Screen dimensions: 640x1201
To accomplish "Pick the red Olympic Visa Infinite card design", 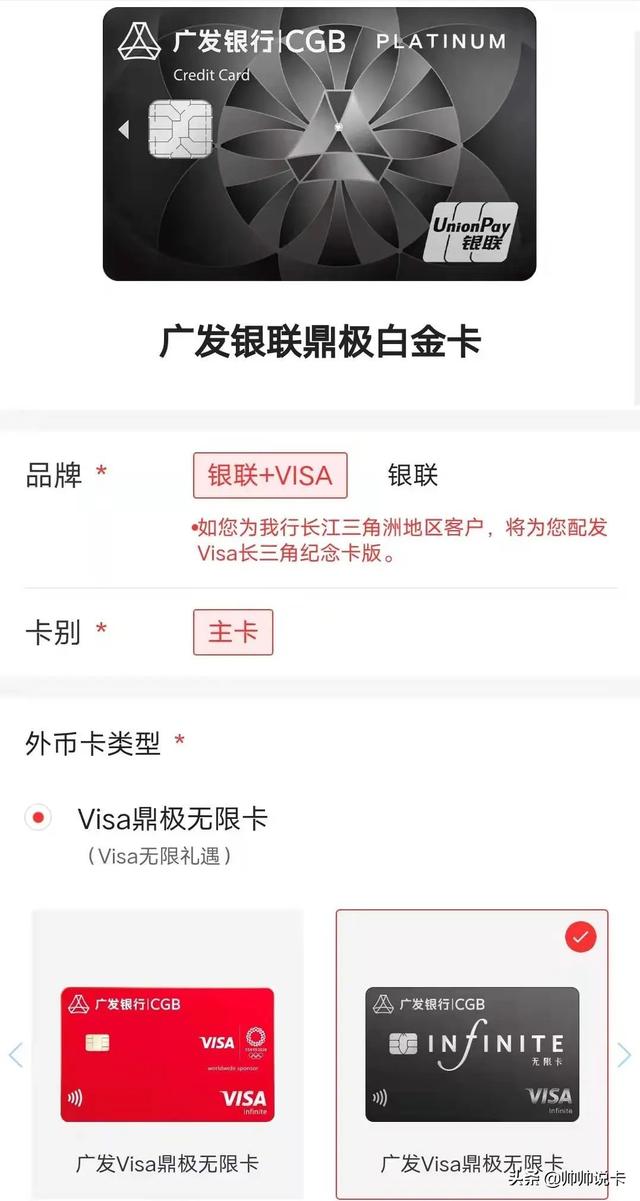I will [x=167, y=1055].
